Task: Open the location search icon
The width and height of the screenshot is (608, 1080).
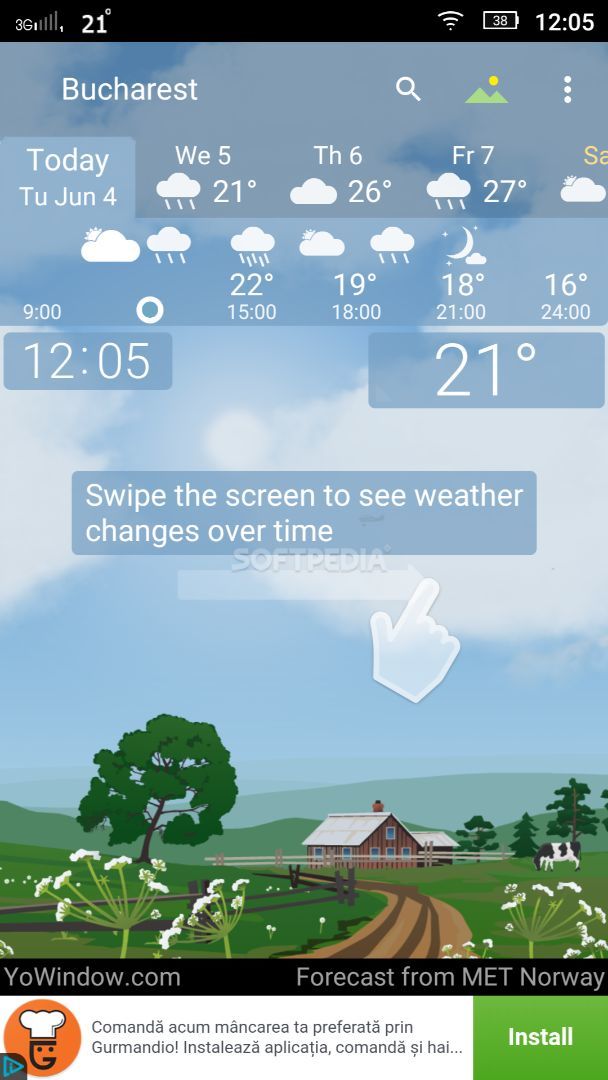Action: click(x=408, y=89)
